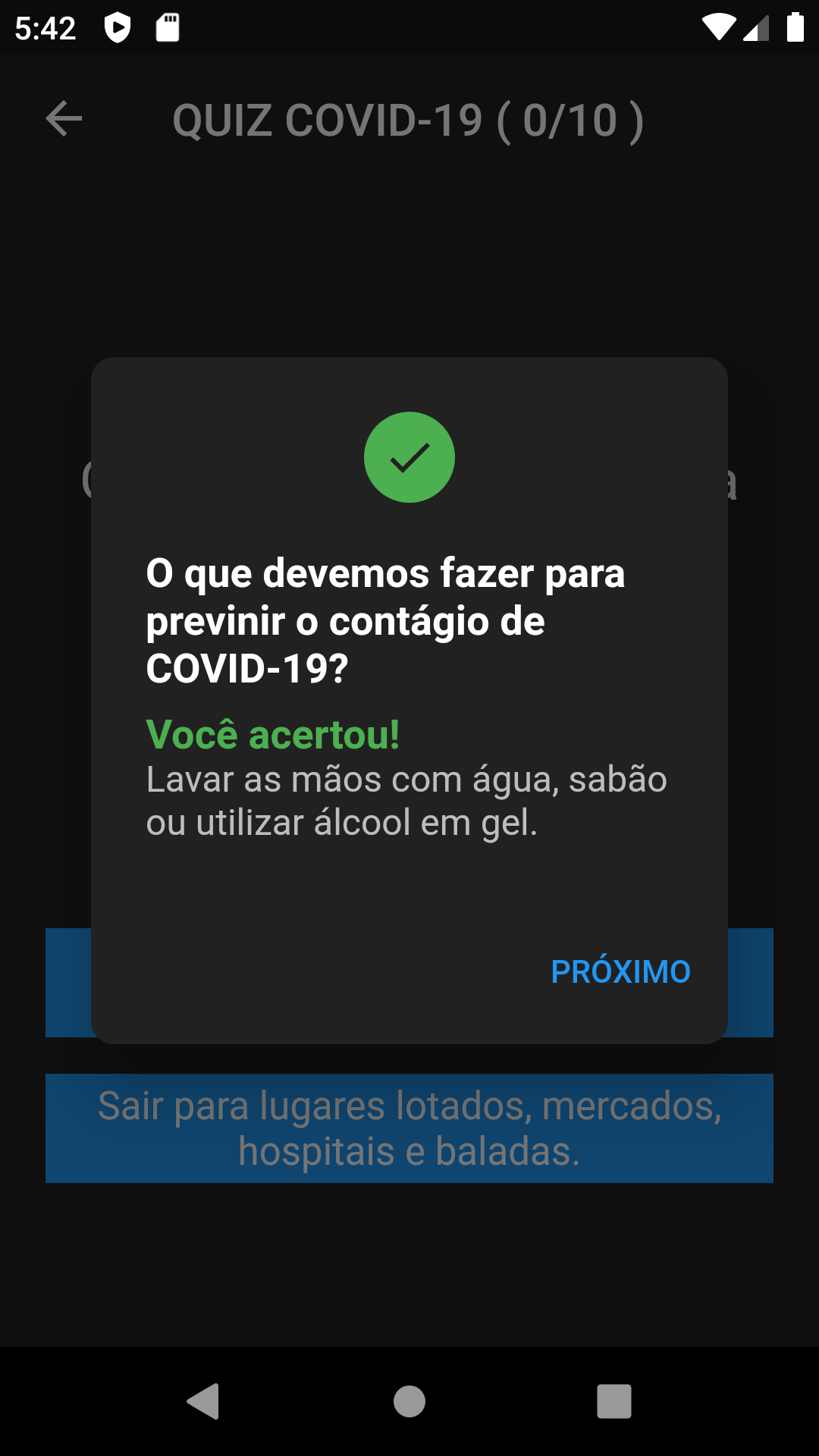
Task: Tap PRÓXIMO to go to next question
Action: [620, 971]
